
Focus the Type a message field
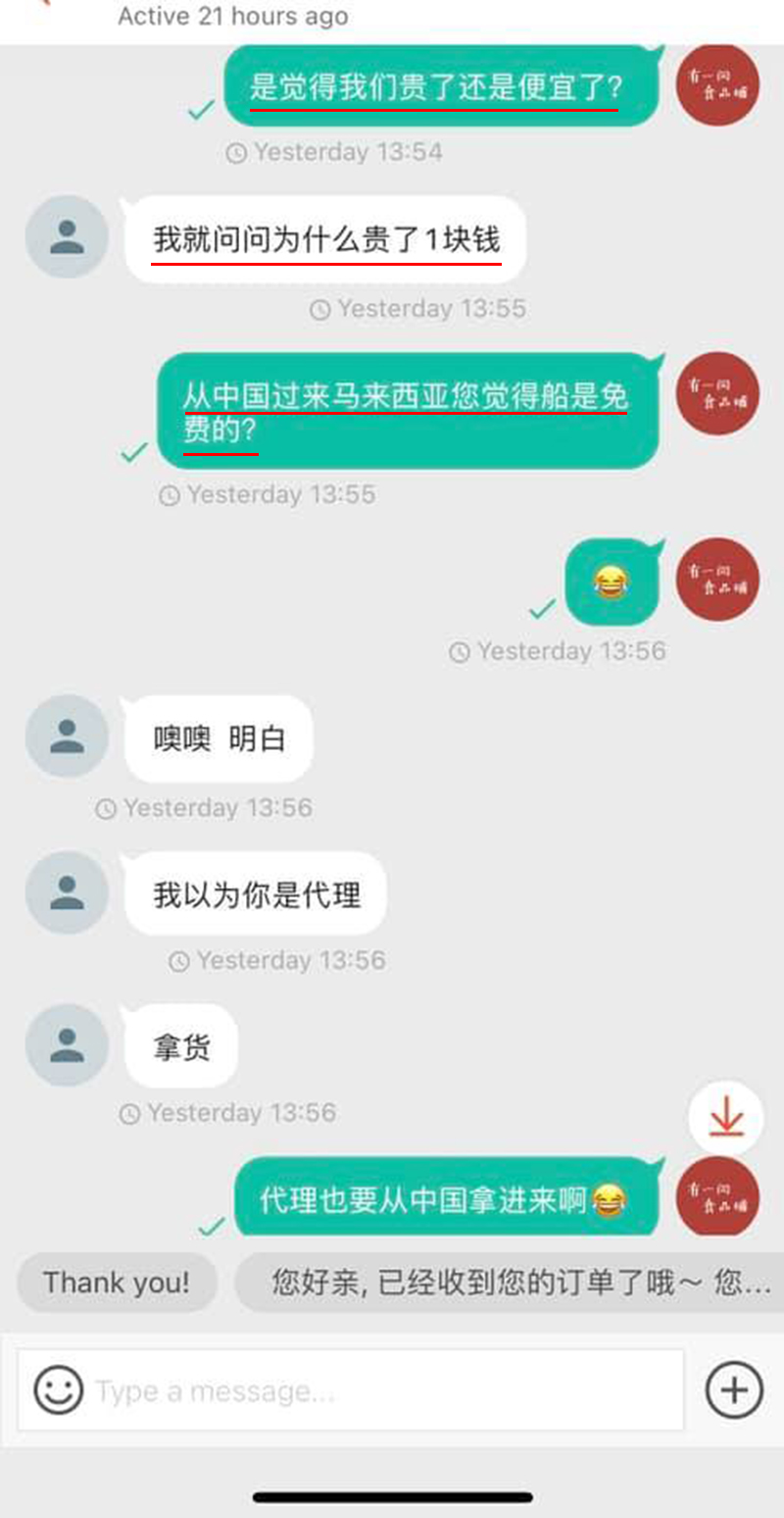click(x=382, y=1391)
